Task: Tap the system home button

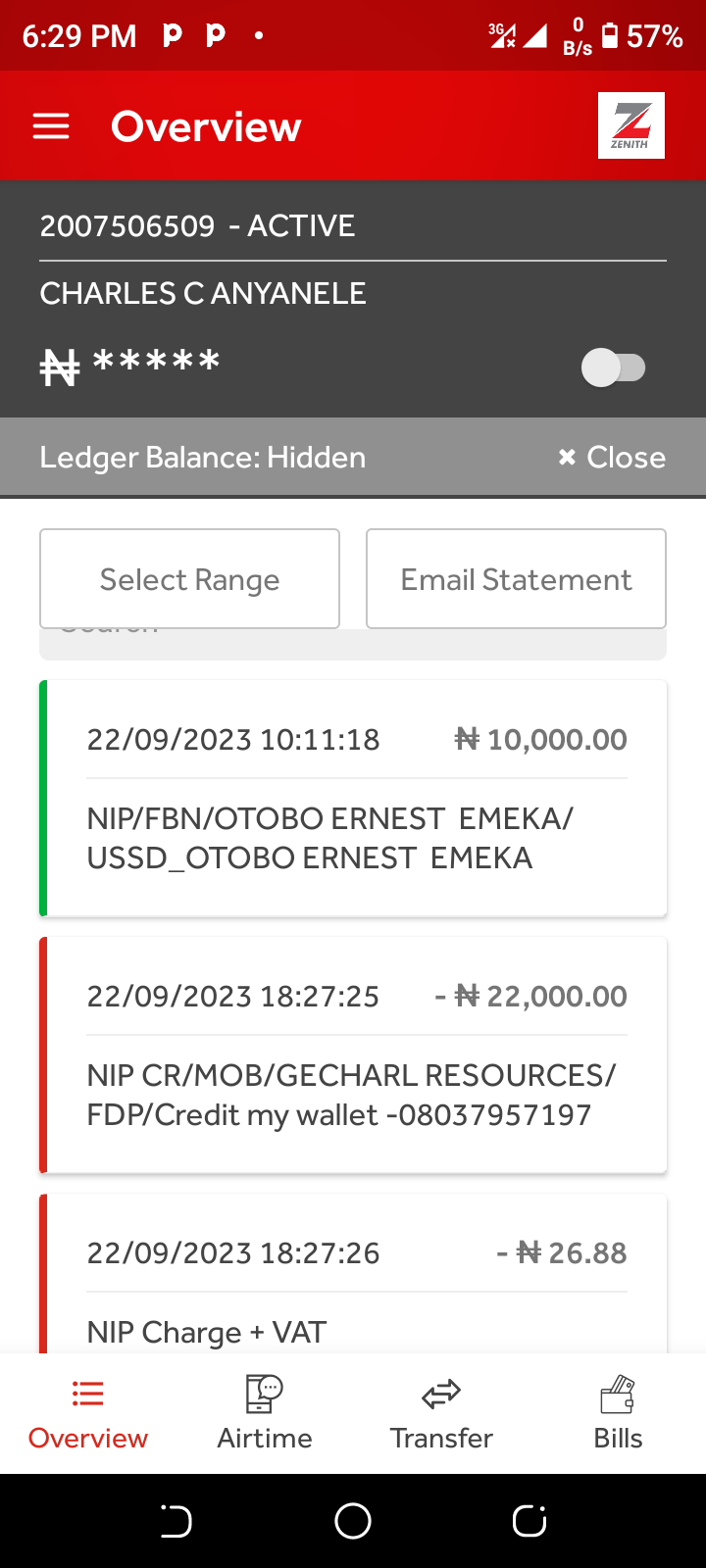Action: [x=353, y=1521]
